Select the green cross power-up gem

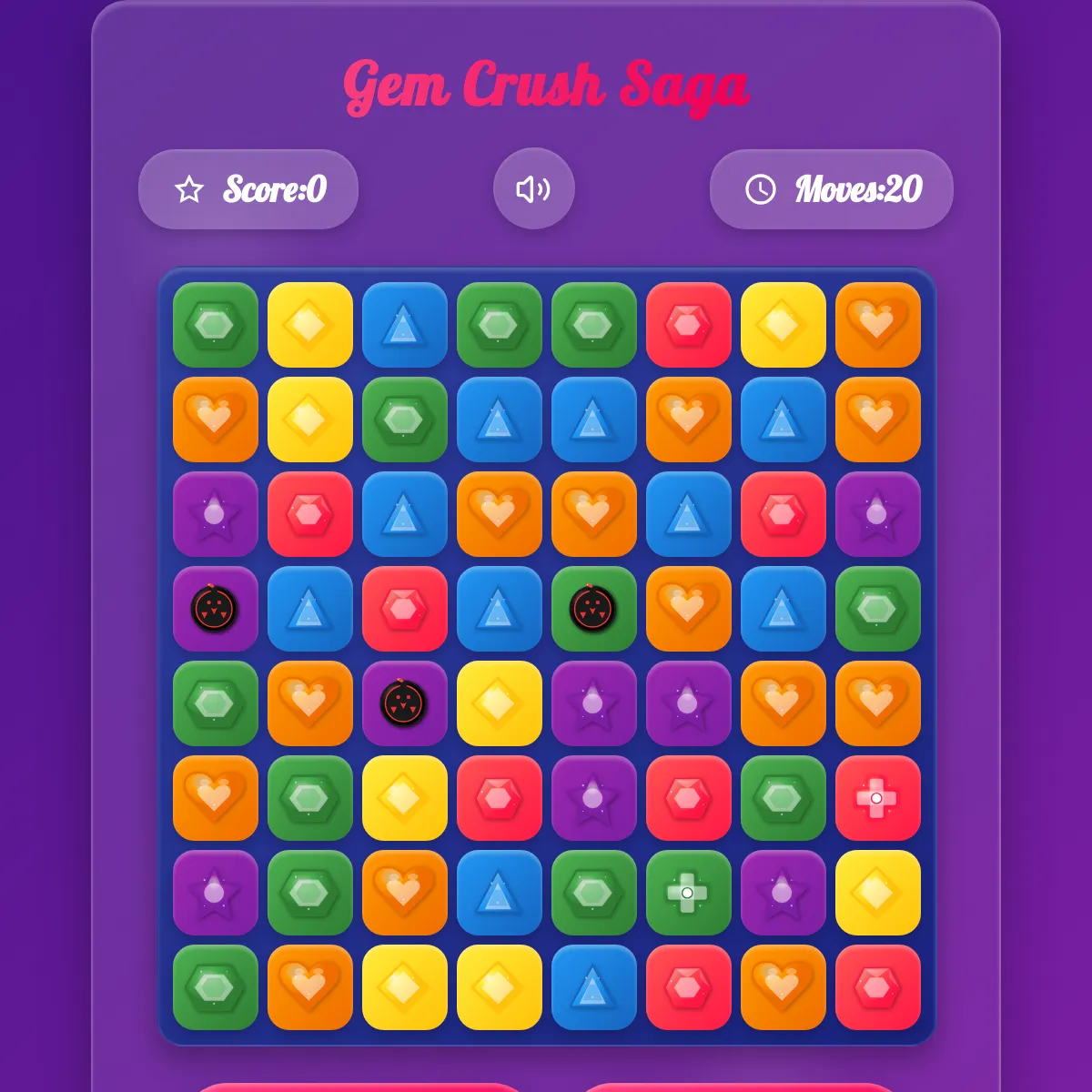pyautogui.click(x=688, y=893)
